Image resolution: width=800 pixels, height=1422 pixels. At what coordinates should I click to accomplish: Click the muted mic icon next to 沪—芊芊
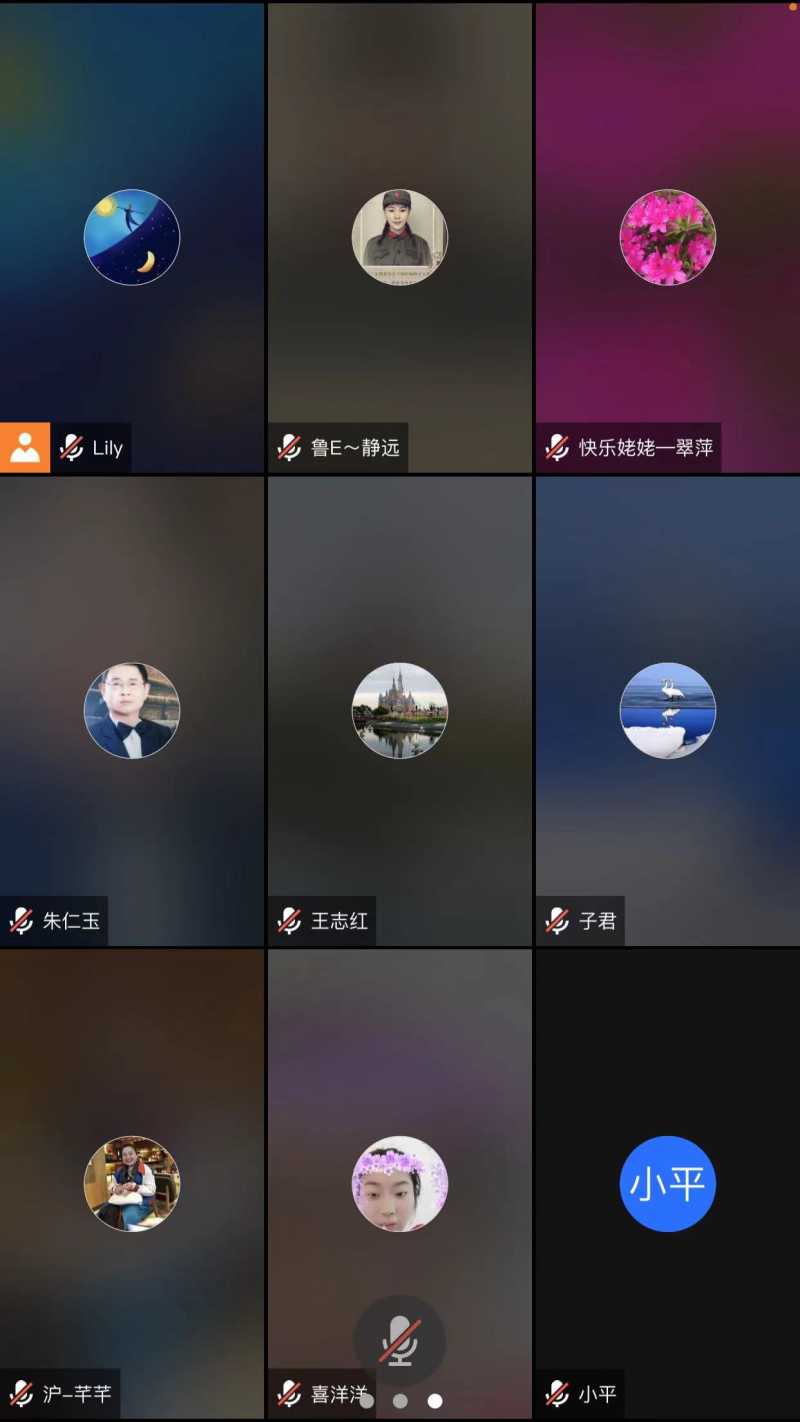pyautogui.click(x=21, y=1392)
